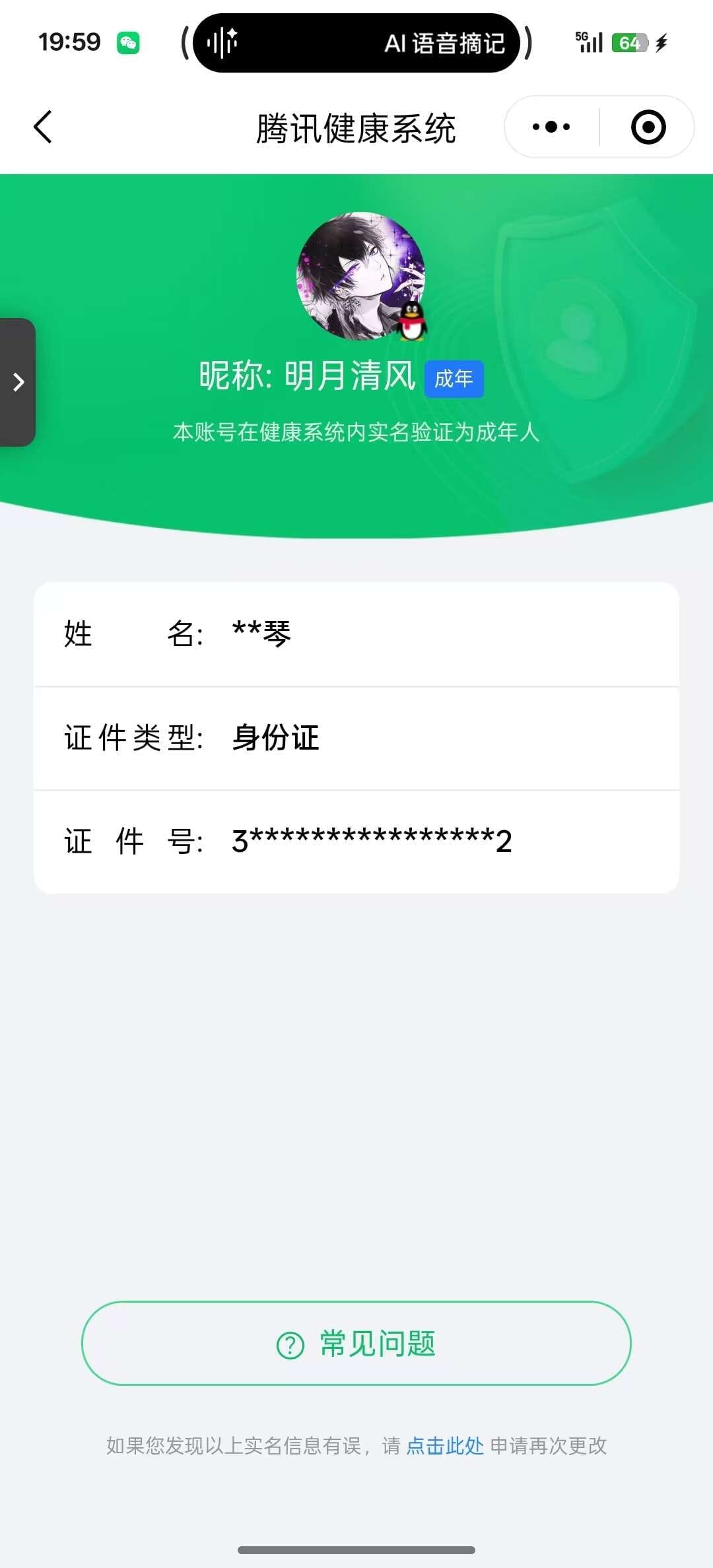Tap the mini-program capsule circle button
The height and width of the screenshot is (1568, 713).
(x=648, y=126)
